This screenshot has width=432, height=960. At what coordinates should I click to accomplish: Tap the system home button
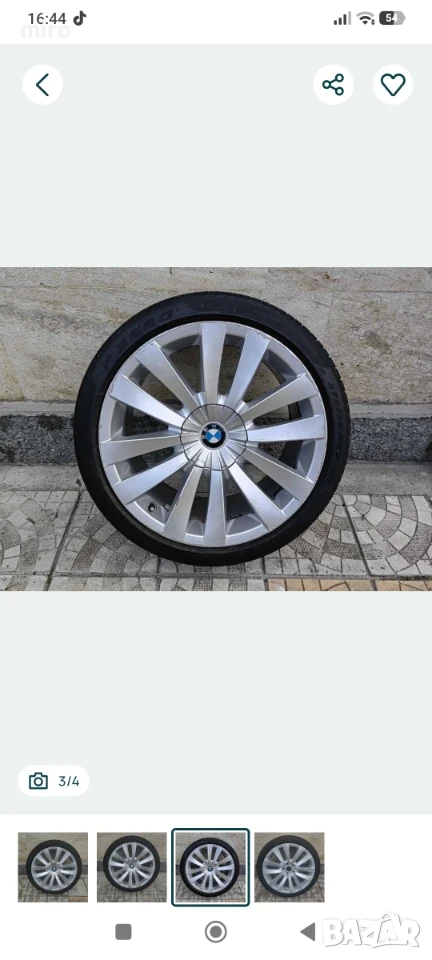[216, 932]
